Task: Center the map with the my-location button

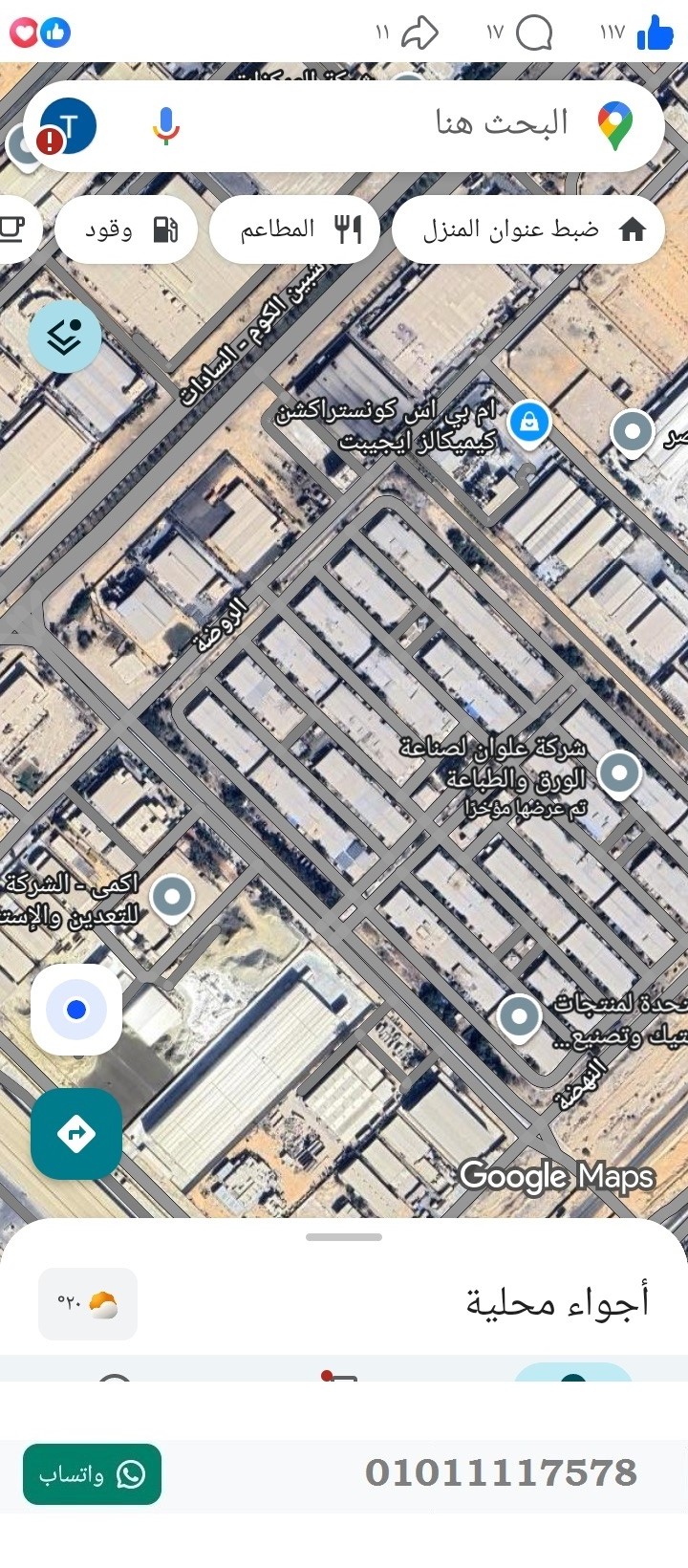Action: (75, 1011)
